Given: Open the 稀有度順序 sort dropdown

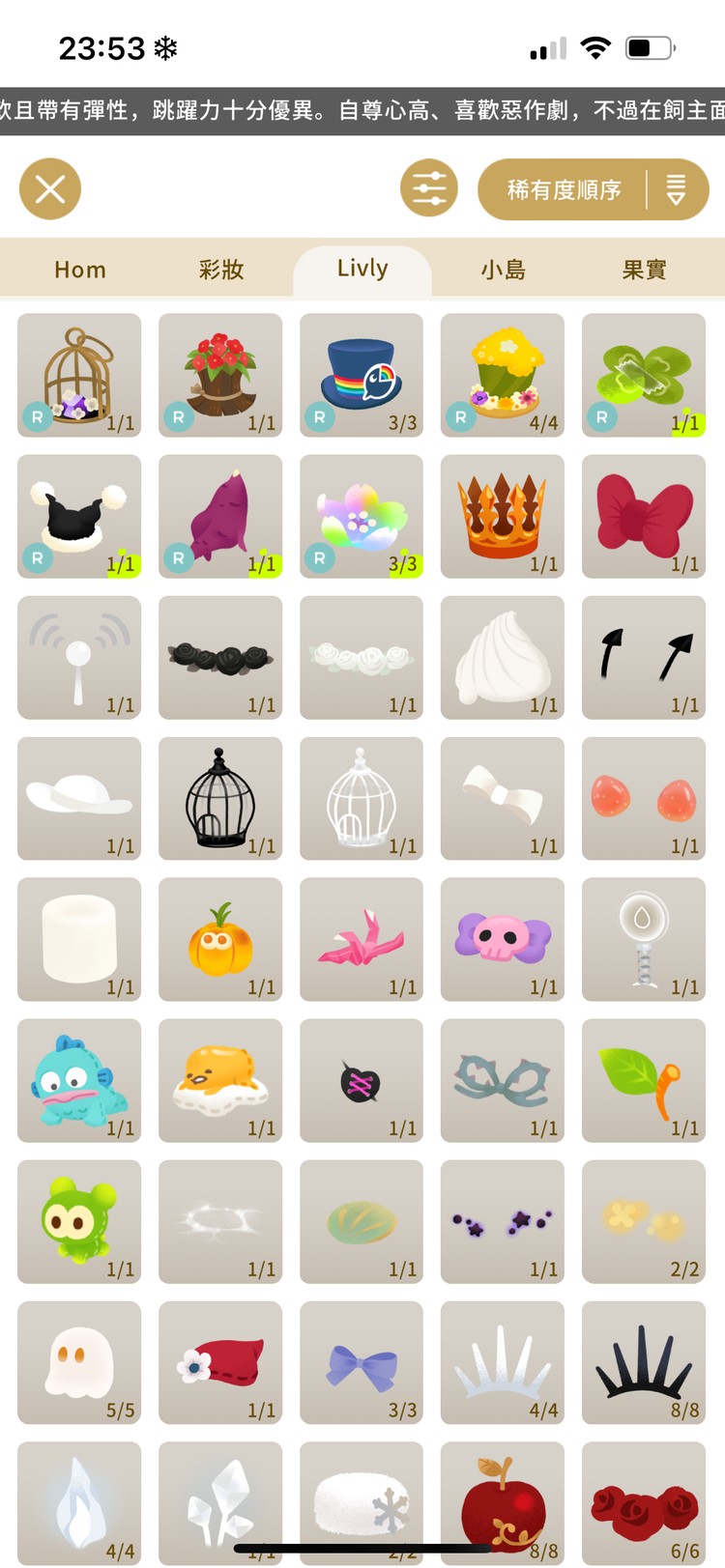Looking at the screenshot, I should 593,189.
